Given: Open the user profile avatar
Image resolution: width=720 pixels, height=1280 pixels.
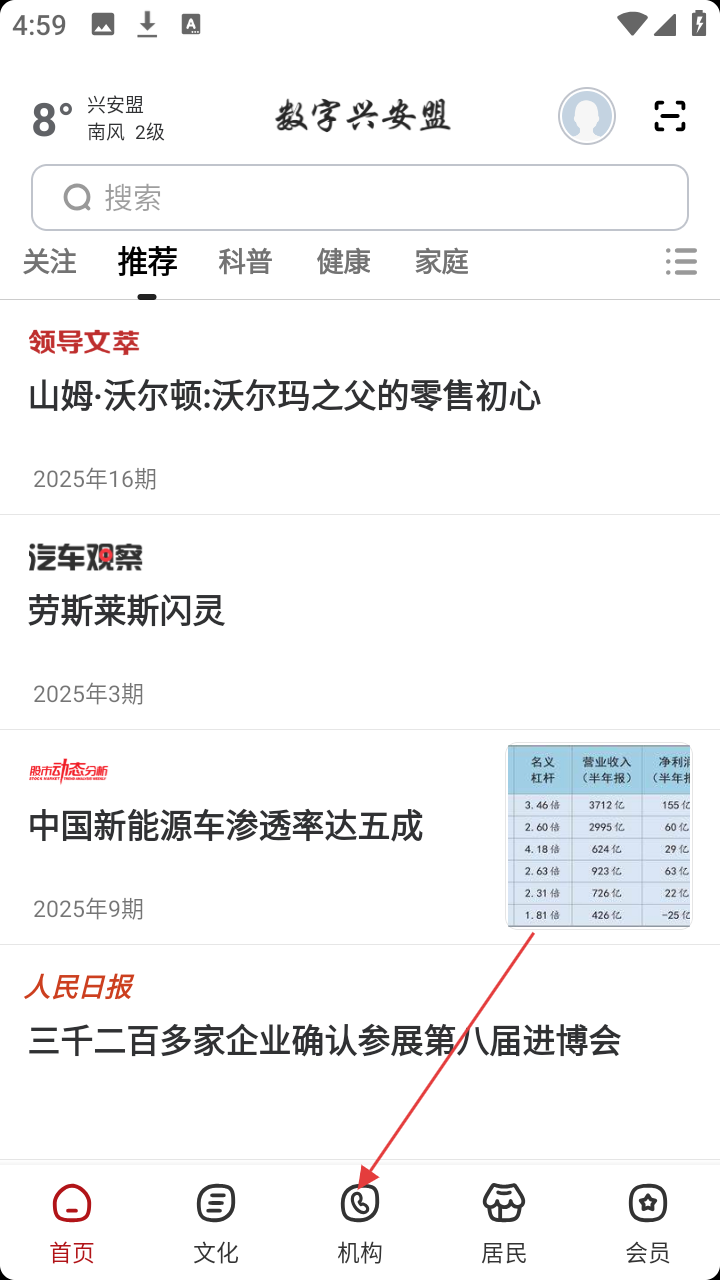Looking at the screenshot, I should [x=587, y=116].
